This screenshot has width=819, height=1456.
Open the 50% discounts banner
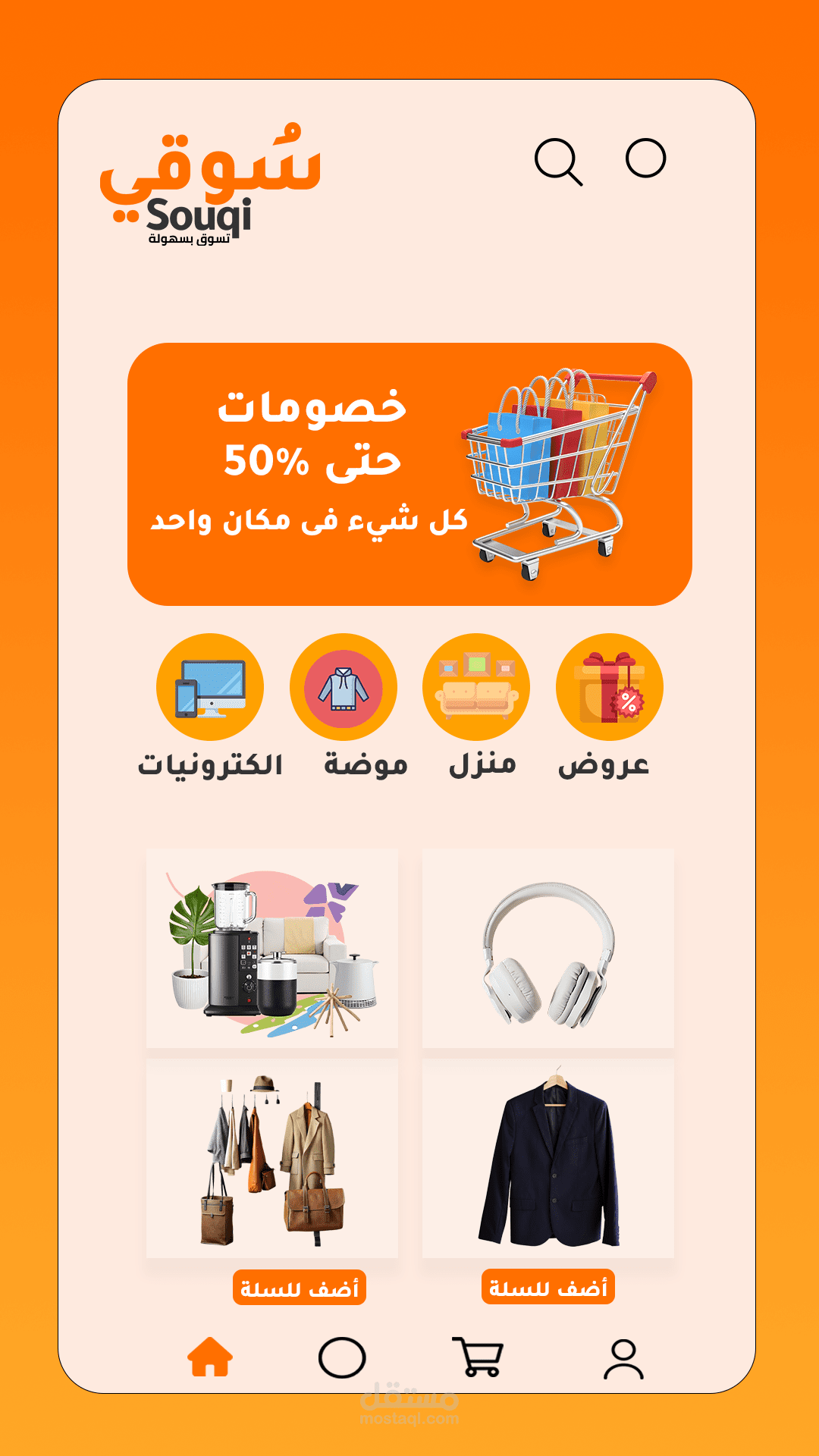click(409, 474)
